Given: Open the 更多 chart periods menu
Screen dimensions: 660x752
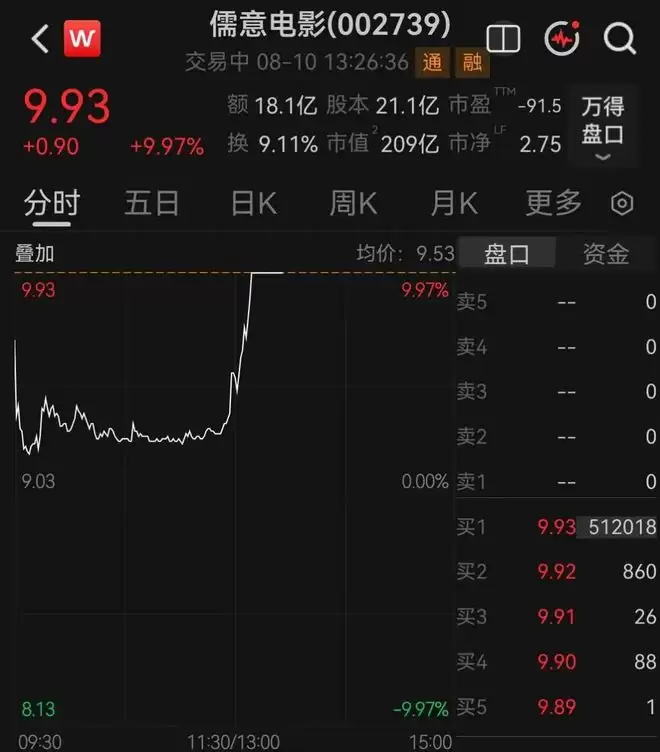Looking at the screenshot, I should 554,203.
